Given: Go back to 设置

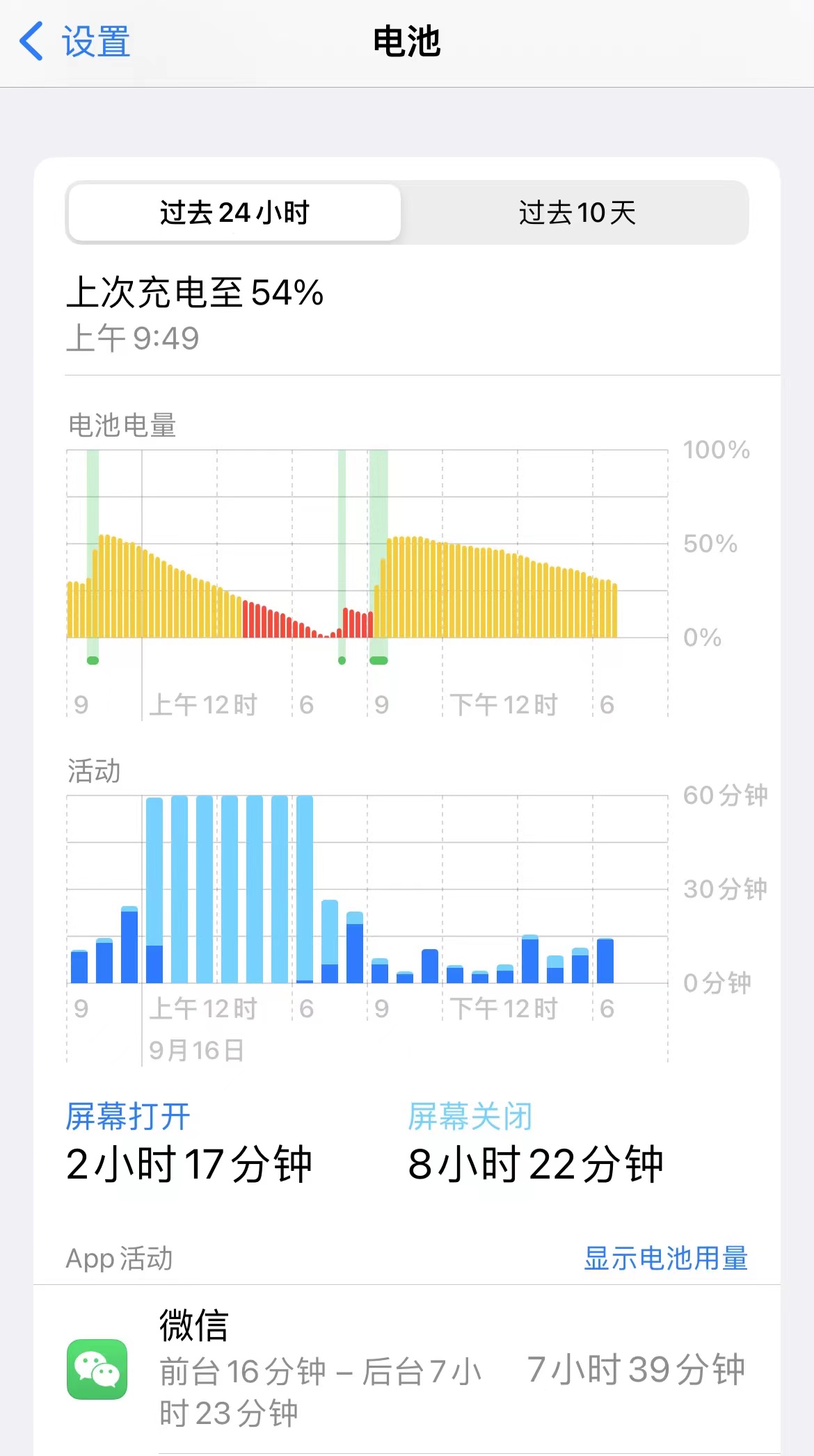Looking at the screenshot, I should point(75,42).
